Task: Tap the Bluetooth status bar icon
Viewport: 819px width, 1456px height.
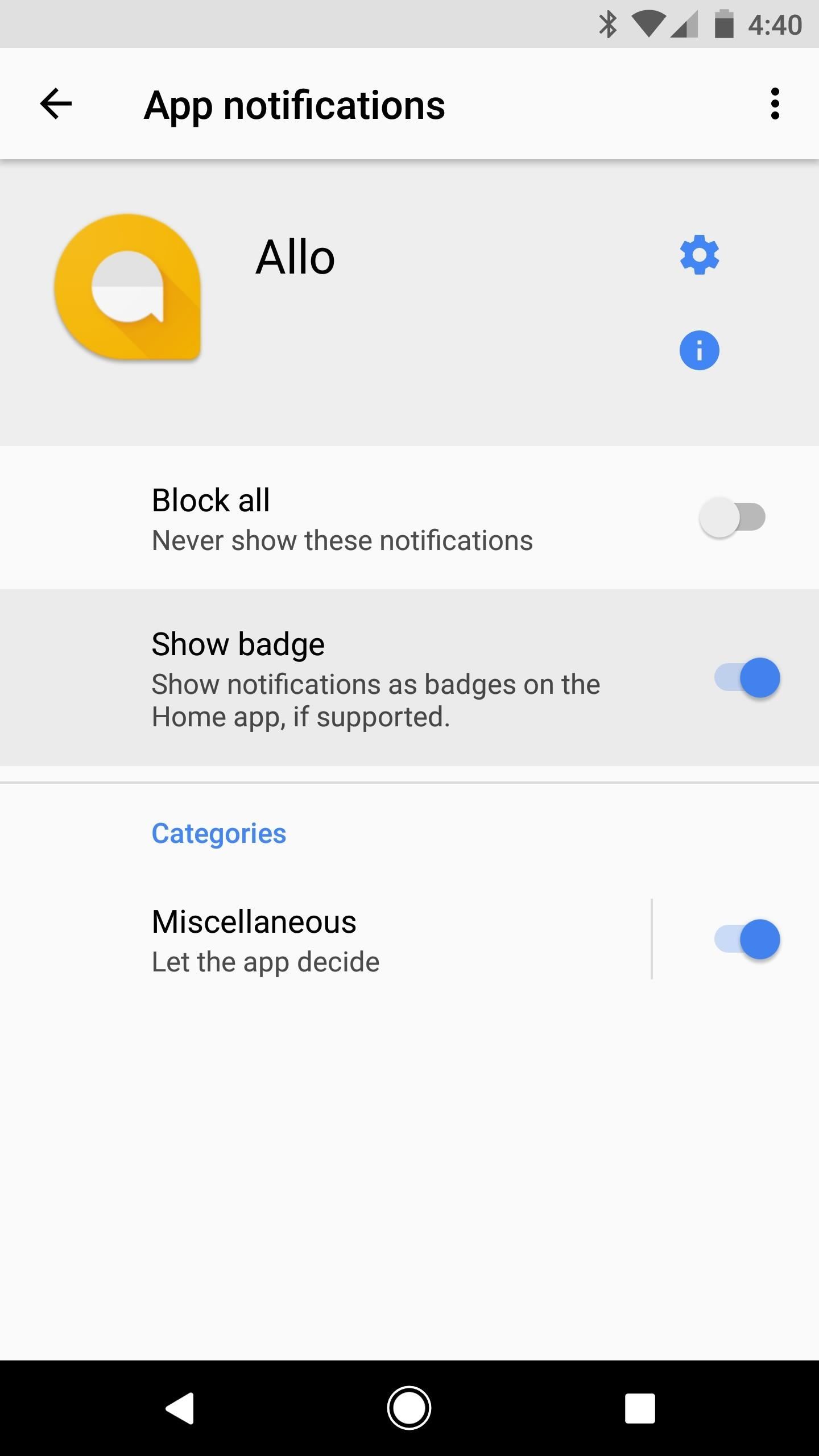Action: [608, 24]
